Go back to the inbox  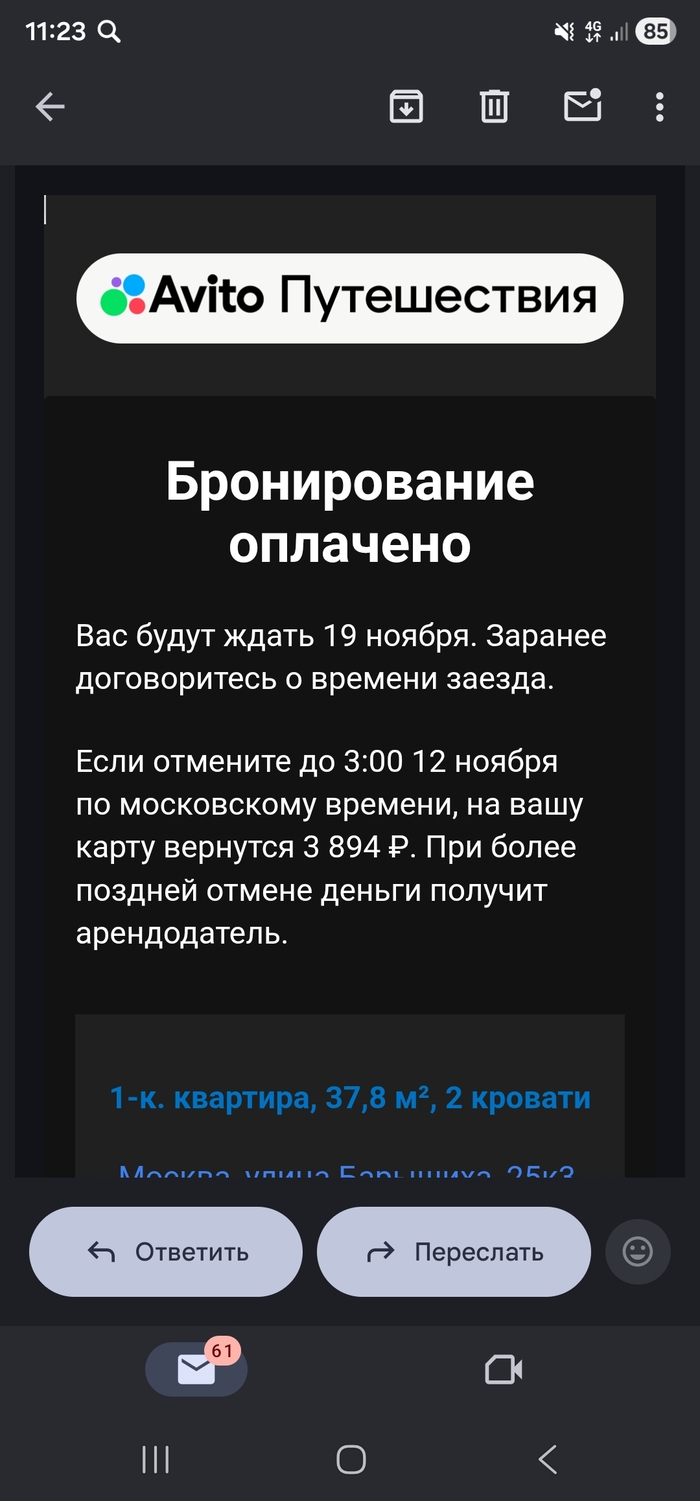(49, 107)
